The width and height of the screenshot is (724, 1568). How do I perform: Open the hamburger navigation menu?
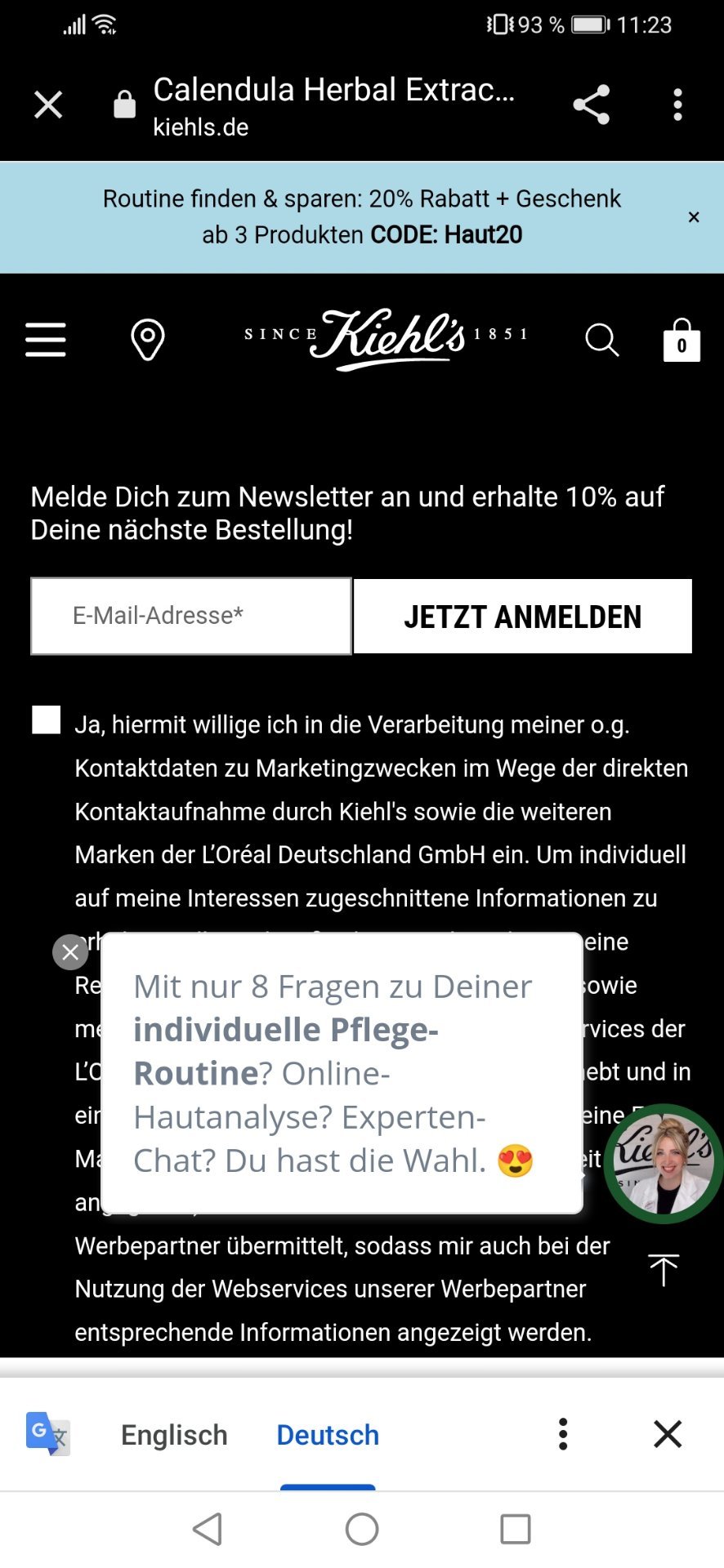pos(46,339)
